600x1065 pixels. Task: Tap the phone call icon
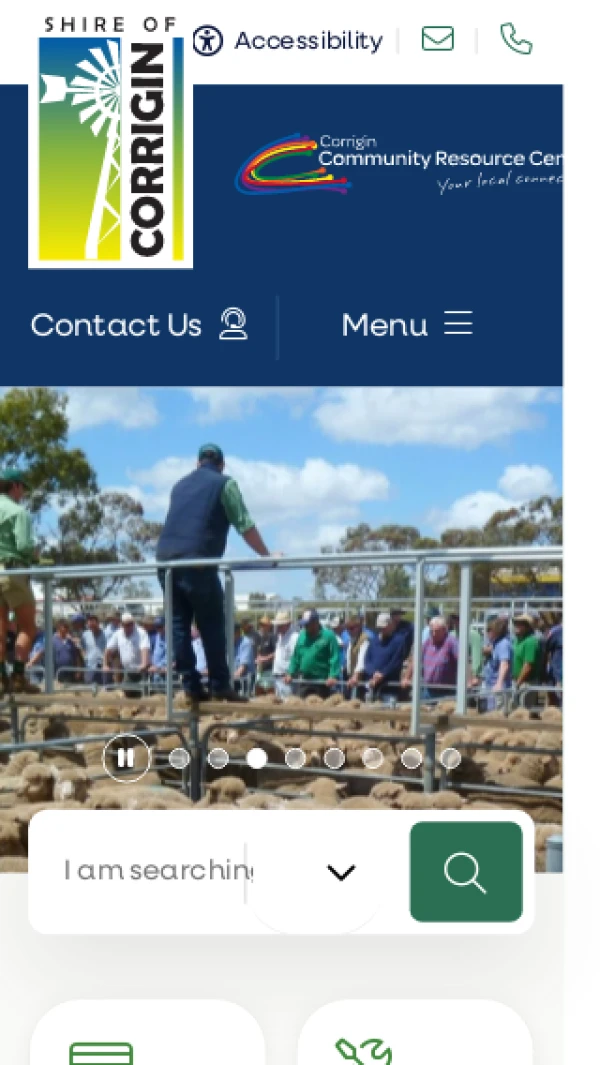[x=515, y=39]
